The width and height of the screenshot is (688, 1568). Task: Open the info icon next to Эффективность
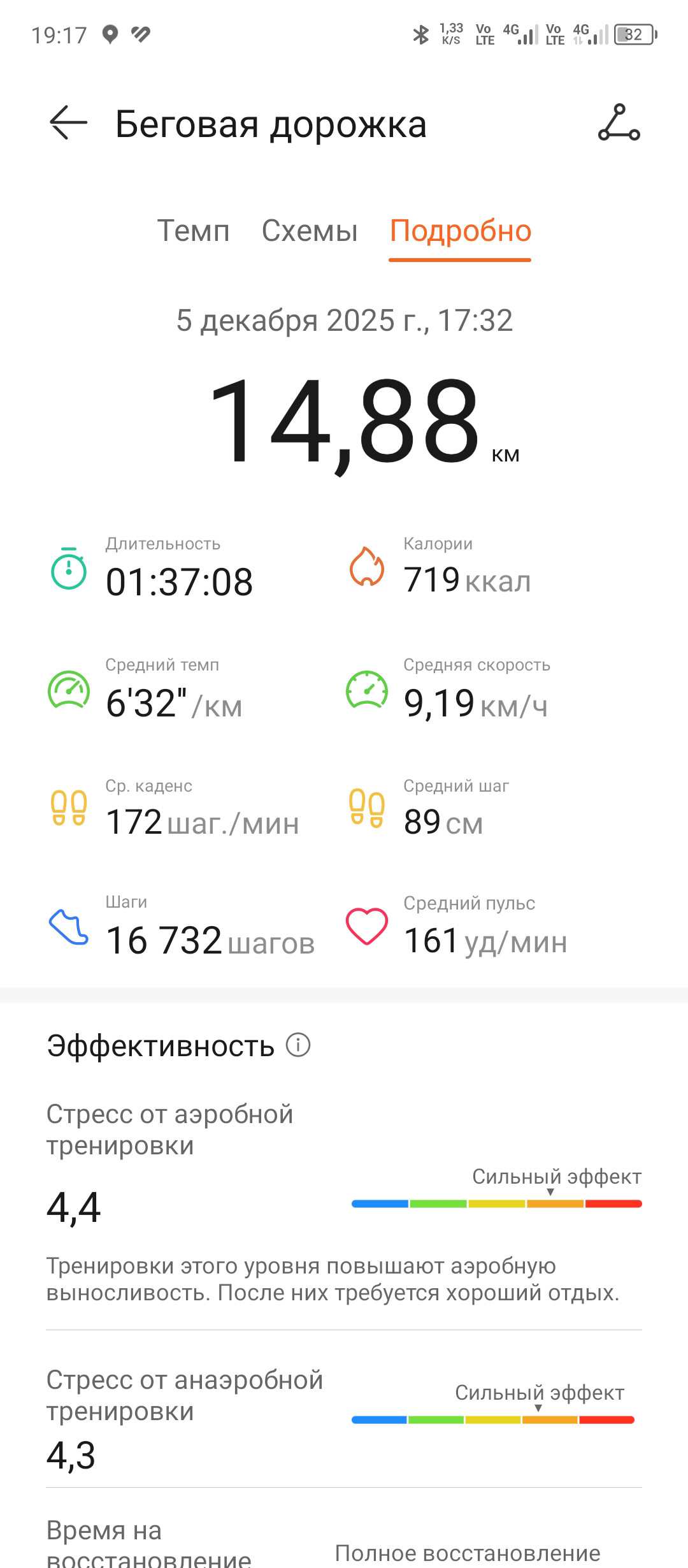click(298, 1045)
